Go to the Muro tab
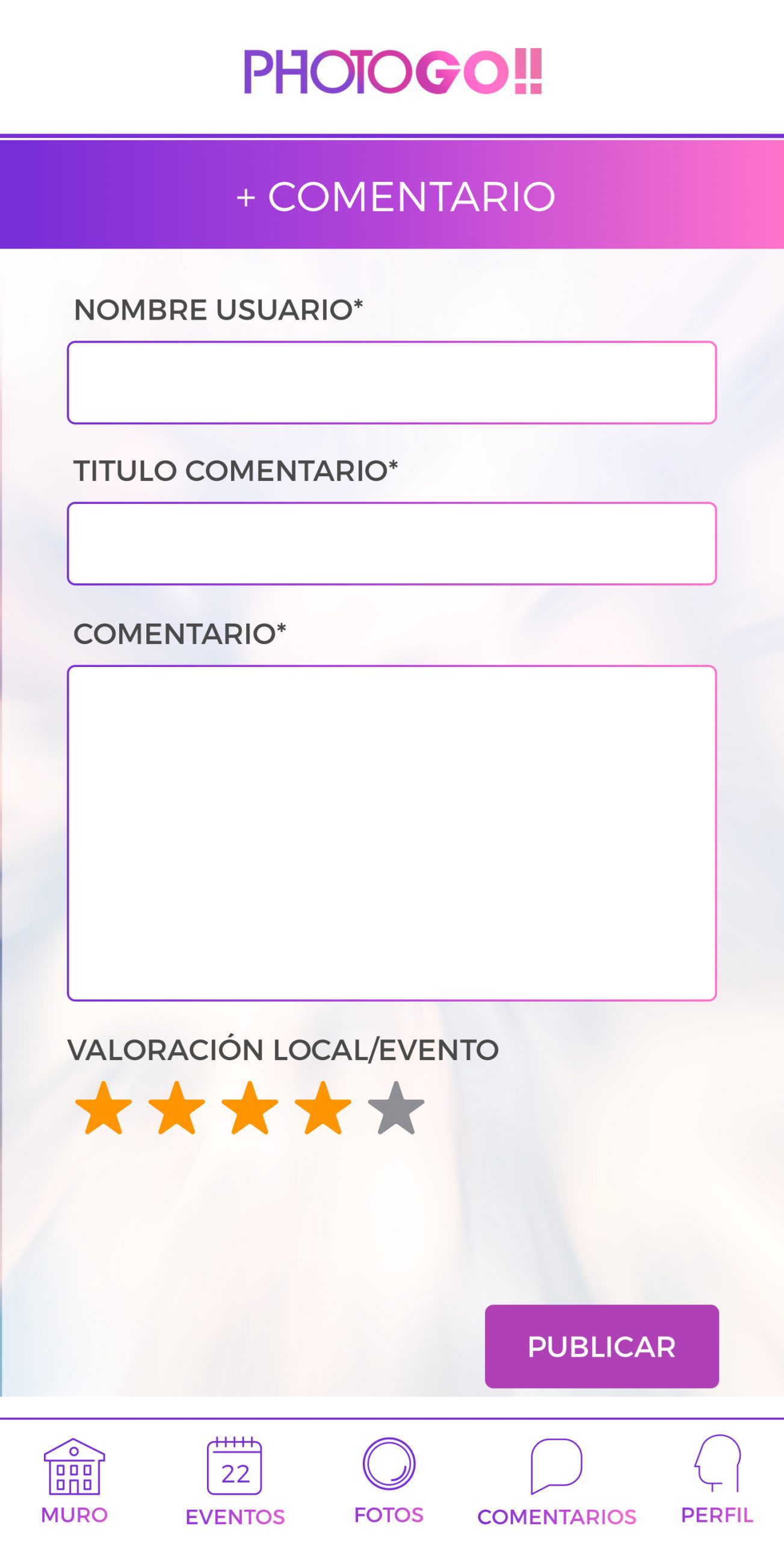The width and height of the screenshot is (784, 1541). click(74, 1480)
